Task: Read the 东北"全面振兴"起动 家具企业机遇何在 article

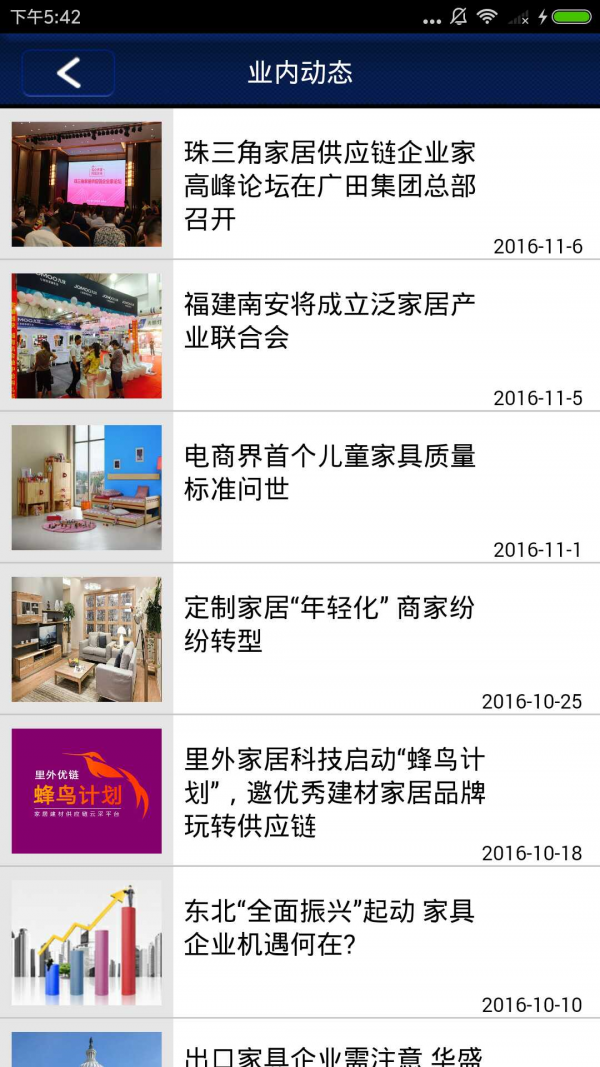Action: click(330, 927)
